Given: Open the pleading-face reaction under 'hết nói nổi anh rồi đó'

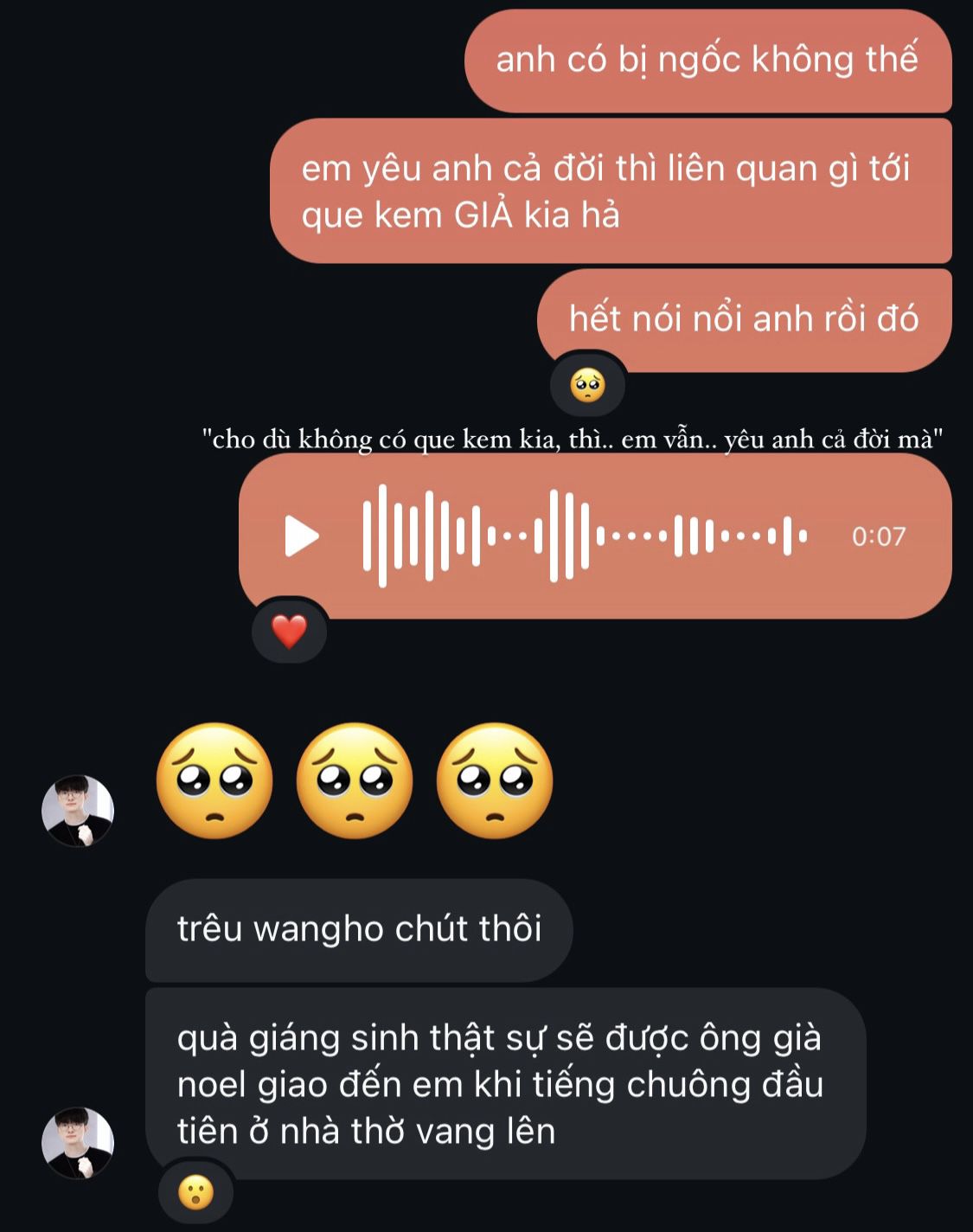Looking at the screenshot, I should pyautogui.click(x=588, y=385).
